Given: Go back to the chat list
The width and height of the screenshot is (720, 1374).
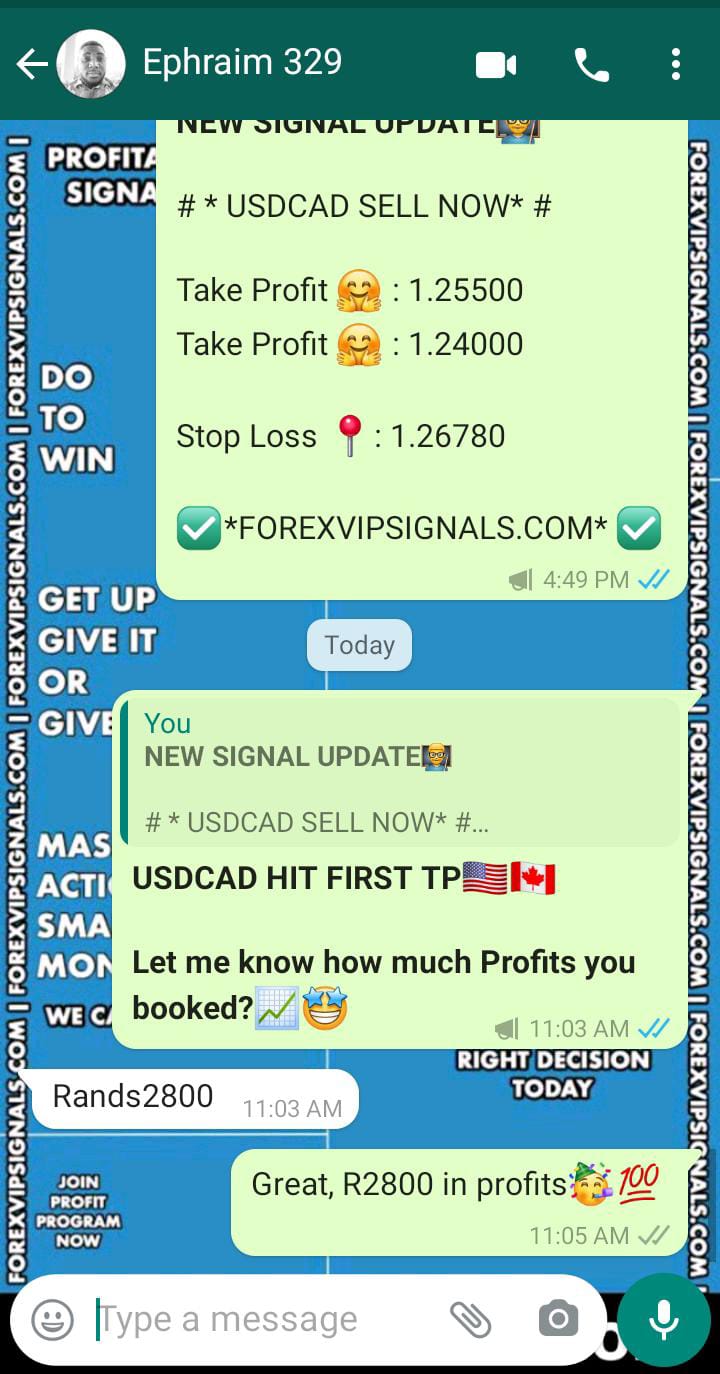Looking at the screenshot, I should click(32, 66).
